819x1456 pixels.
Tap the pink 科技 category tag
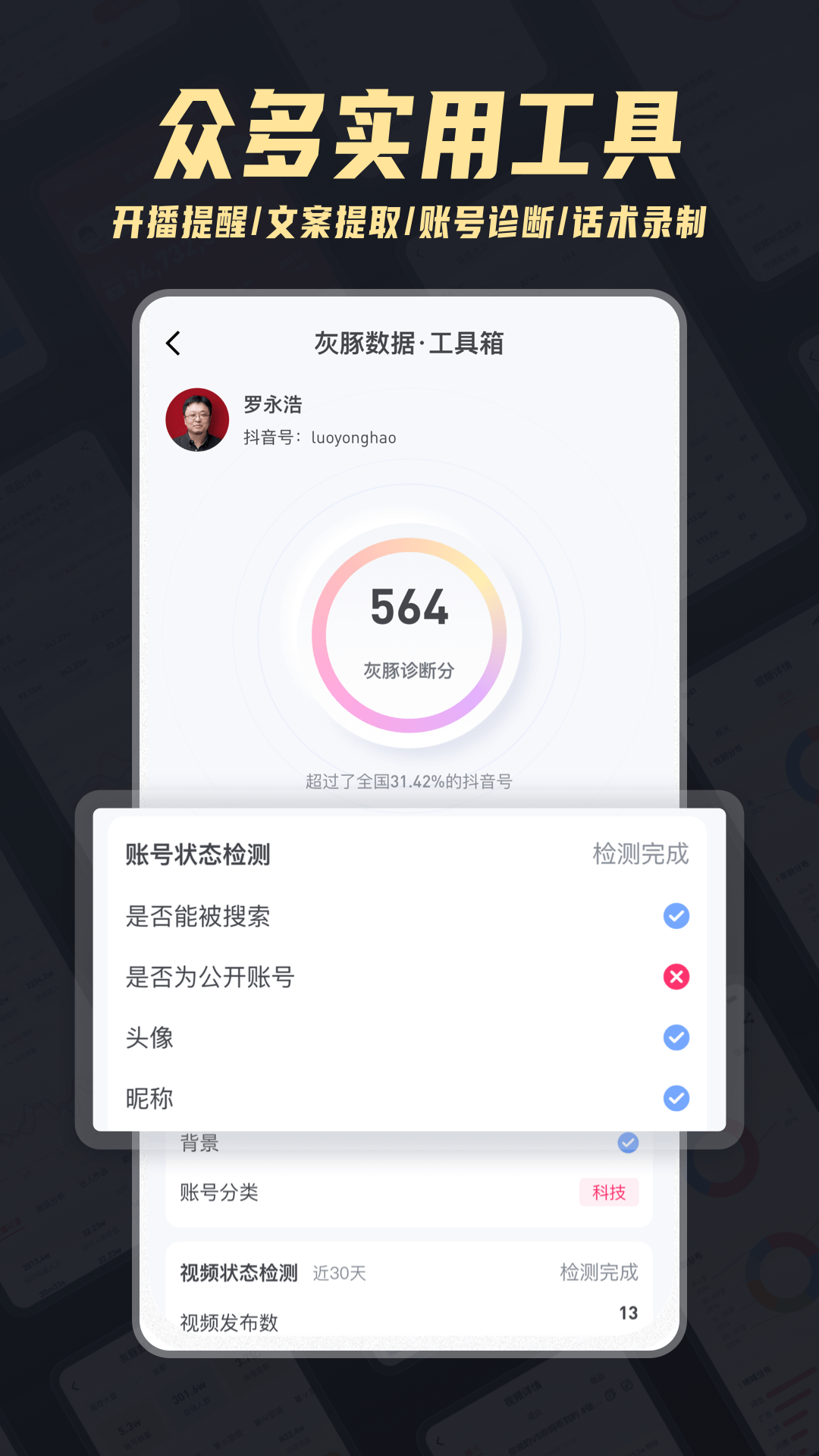pyautogui.click(x=609, y=1193)
